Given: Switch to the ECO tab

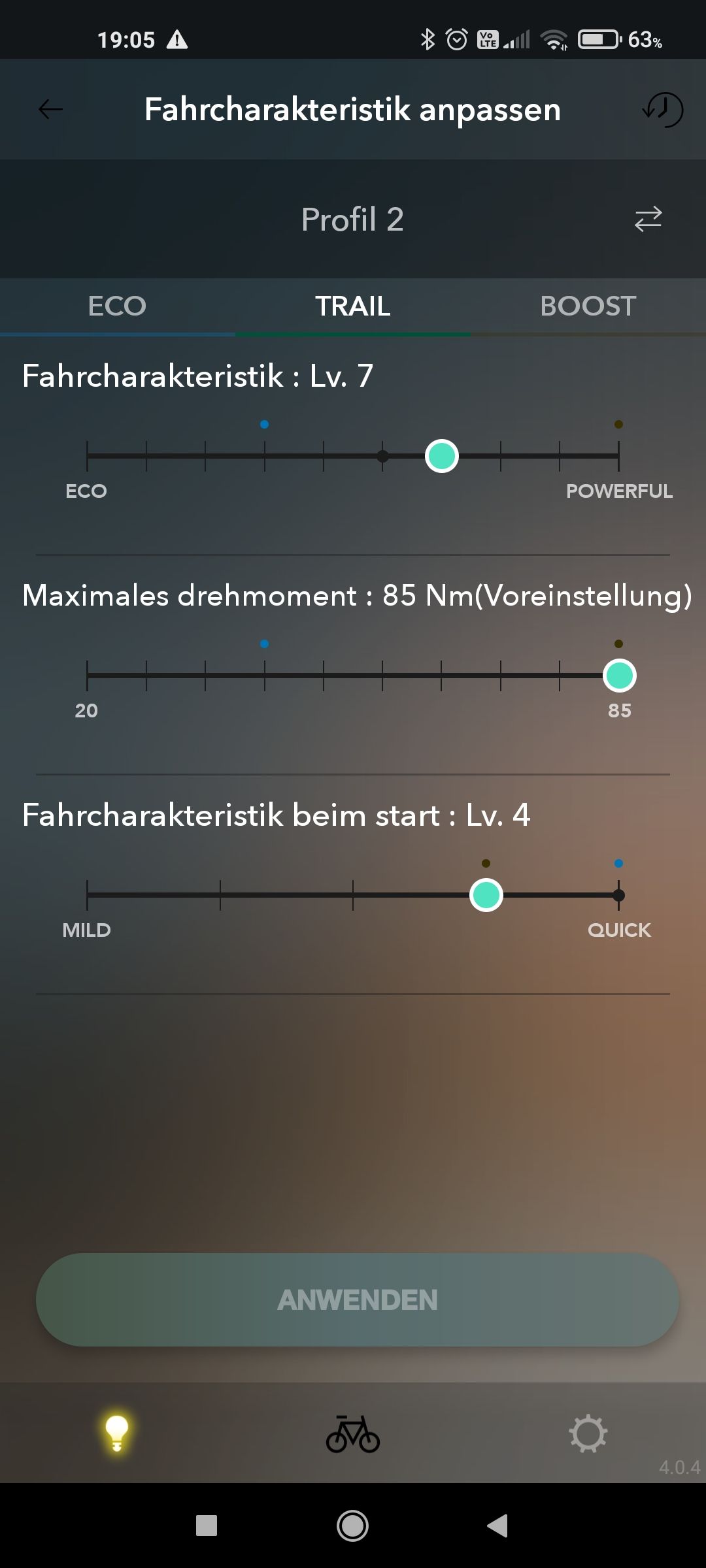Looking at the screenshot, I should [117, 306].
